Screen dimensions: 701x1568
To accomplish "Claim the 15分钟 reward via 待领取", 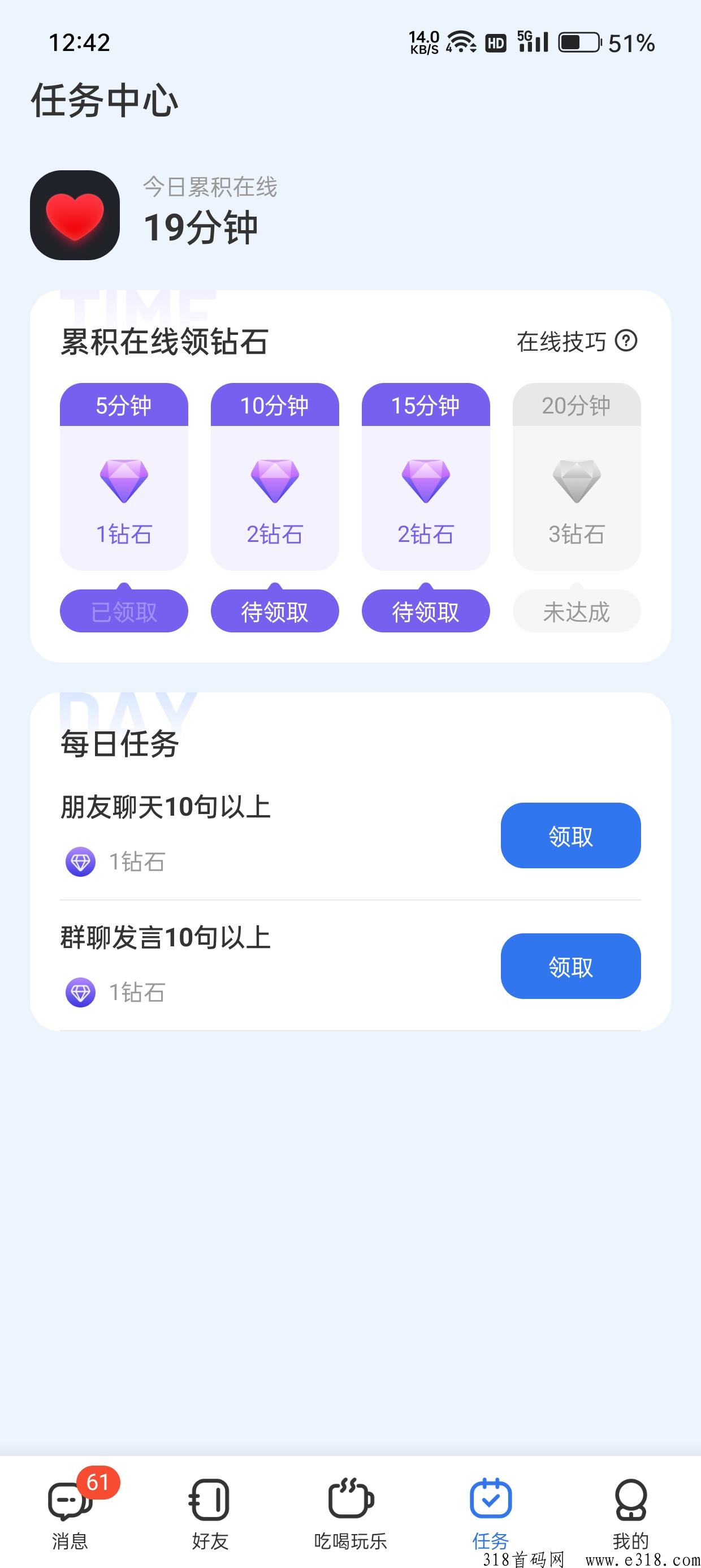I will coord(425,610).
